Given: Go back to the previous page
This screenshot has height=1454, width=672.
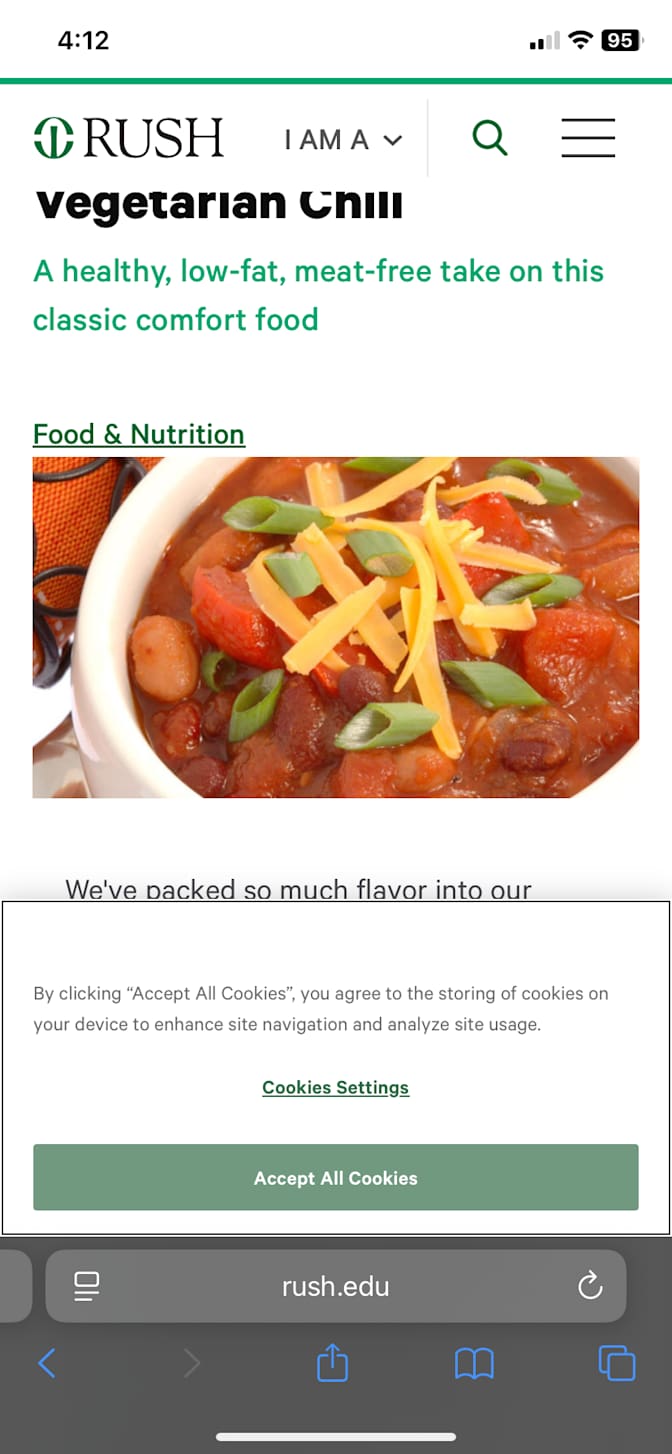Looking at the screenshot, I should coord(47,1363).
